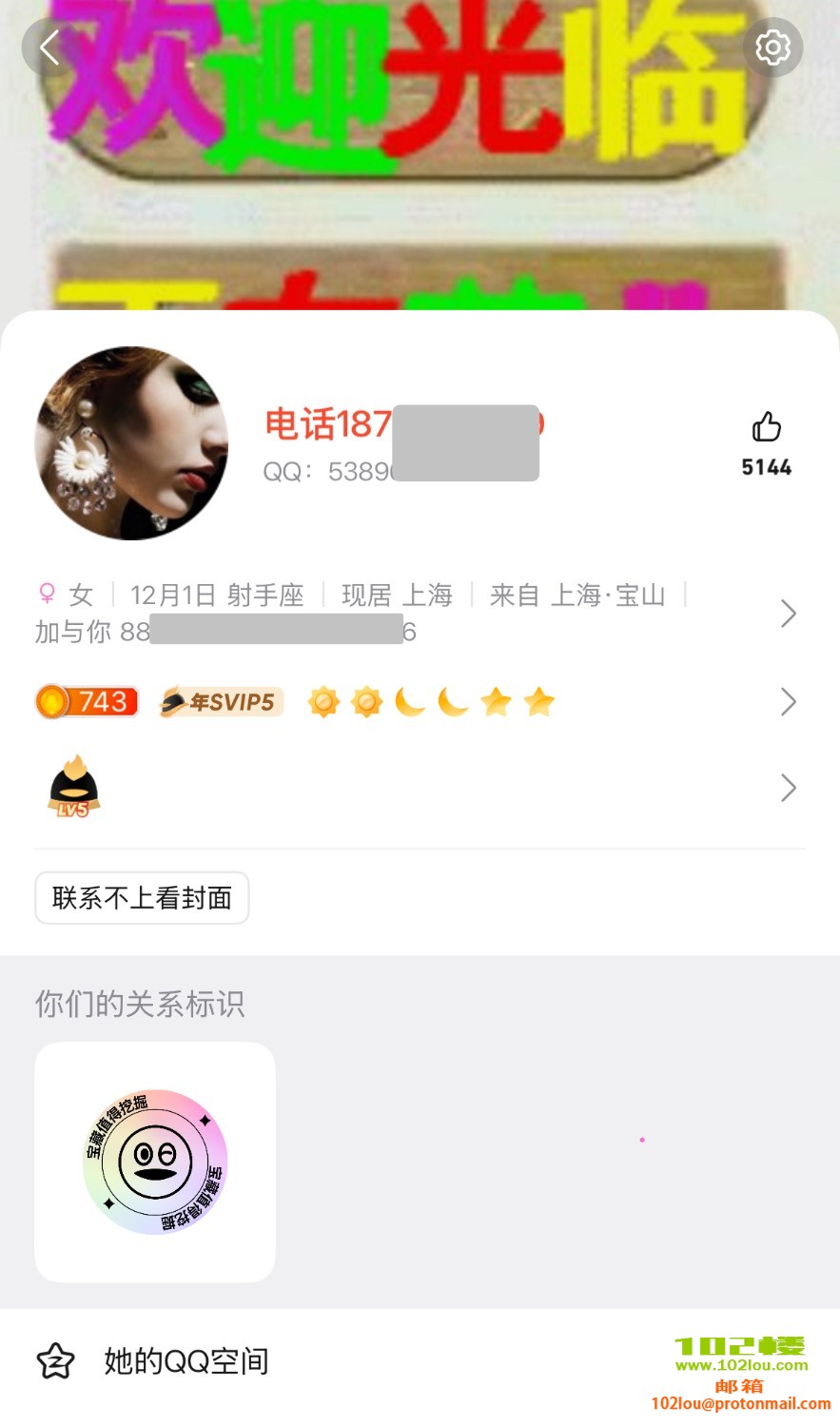
Task: Open profile settings gear icon
Action: click(772, 47)
